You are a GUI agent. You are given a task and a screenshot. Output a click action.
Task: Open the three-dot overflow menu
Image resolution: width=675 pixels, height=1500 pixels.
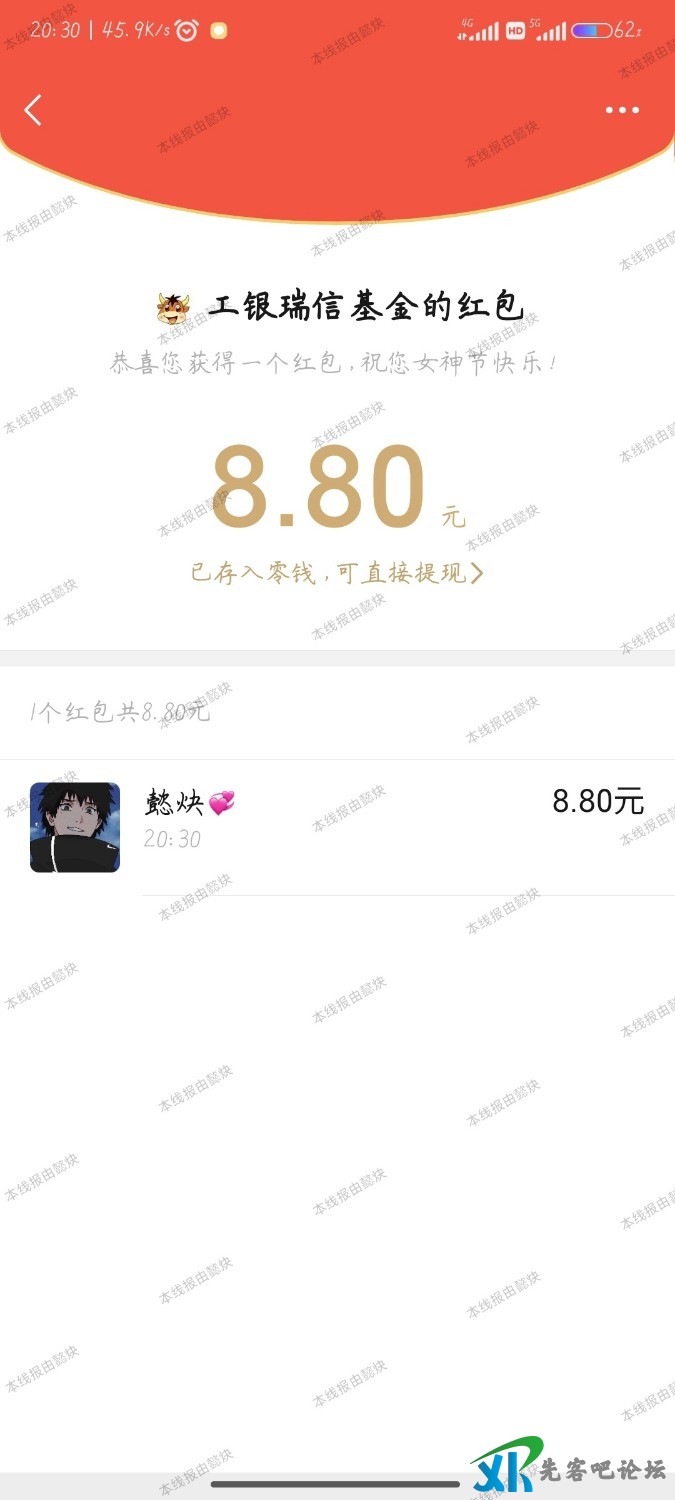pos(621,110)
